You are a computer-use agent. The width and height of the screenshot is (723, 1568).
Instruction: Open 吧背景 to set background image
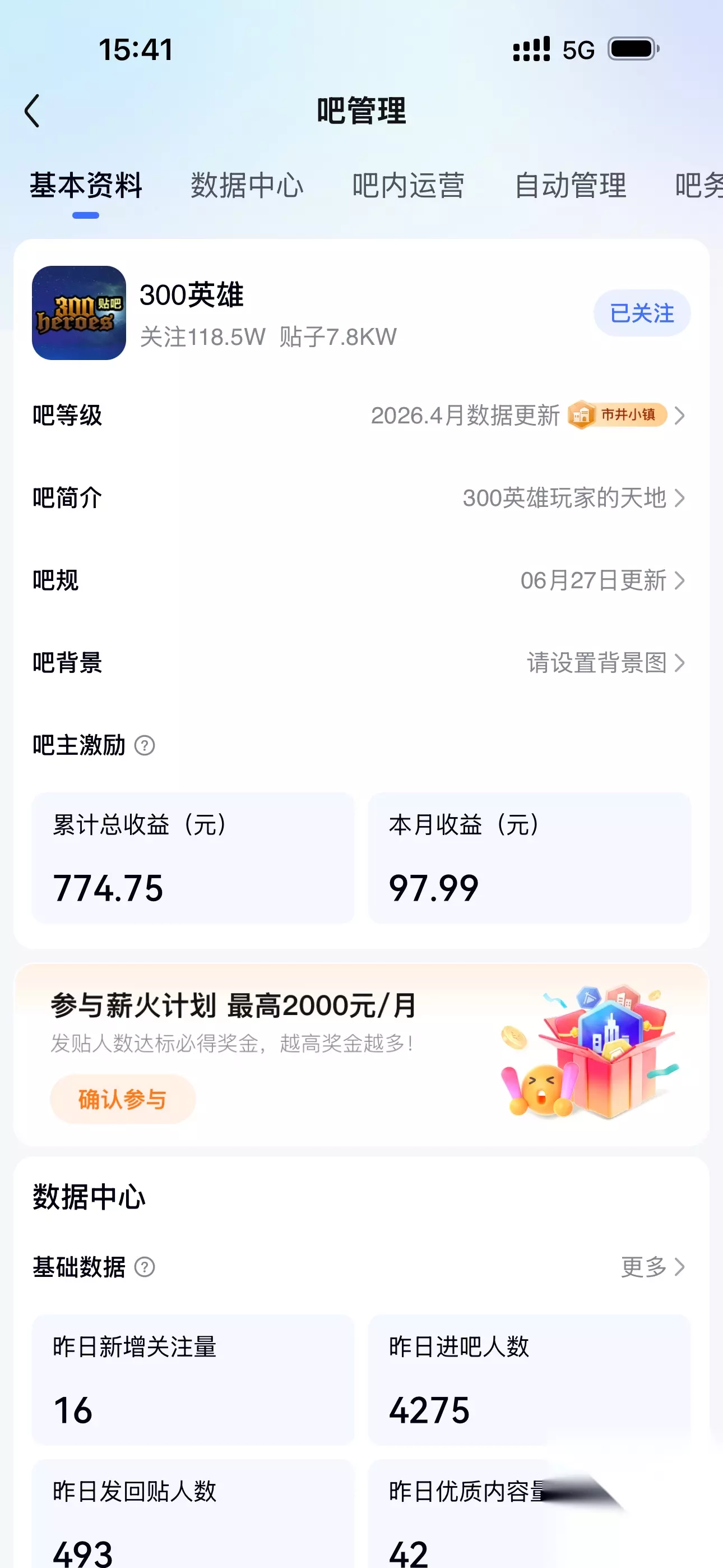361,663
